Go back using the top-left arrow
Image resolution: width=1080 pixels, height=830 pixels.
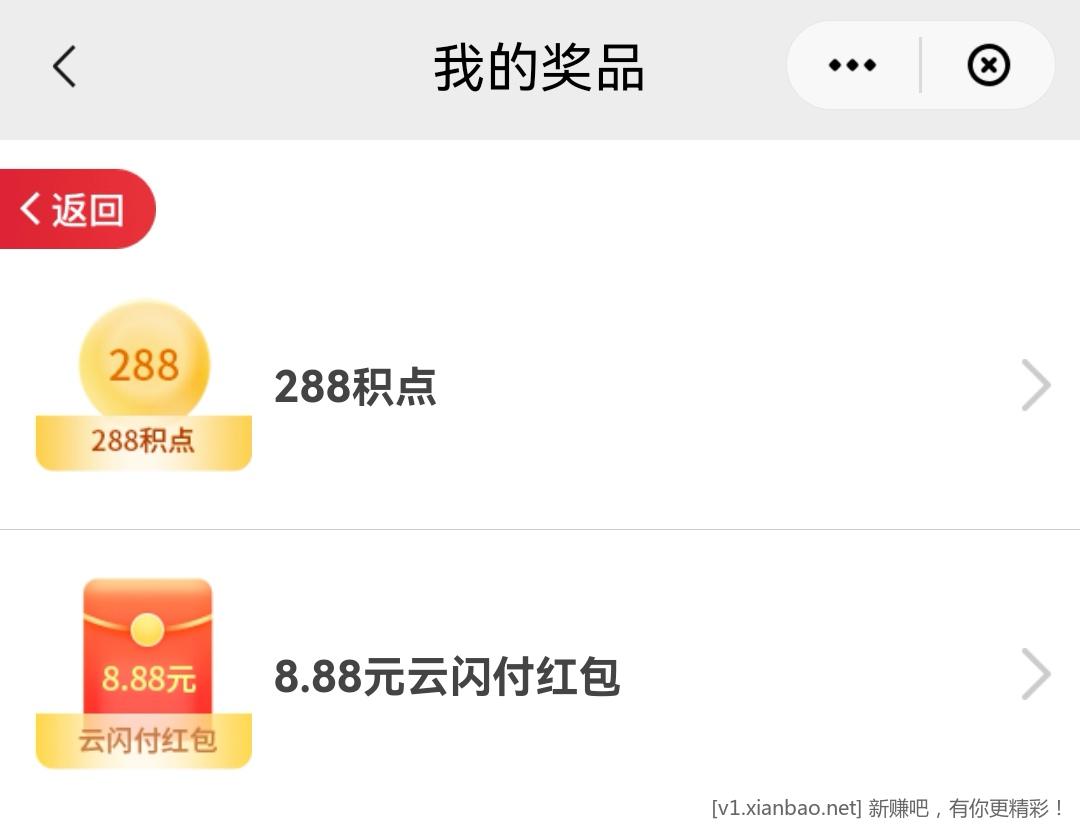coord(65,67)
